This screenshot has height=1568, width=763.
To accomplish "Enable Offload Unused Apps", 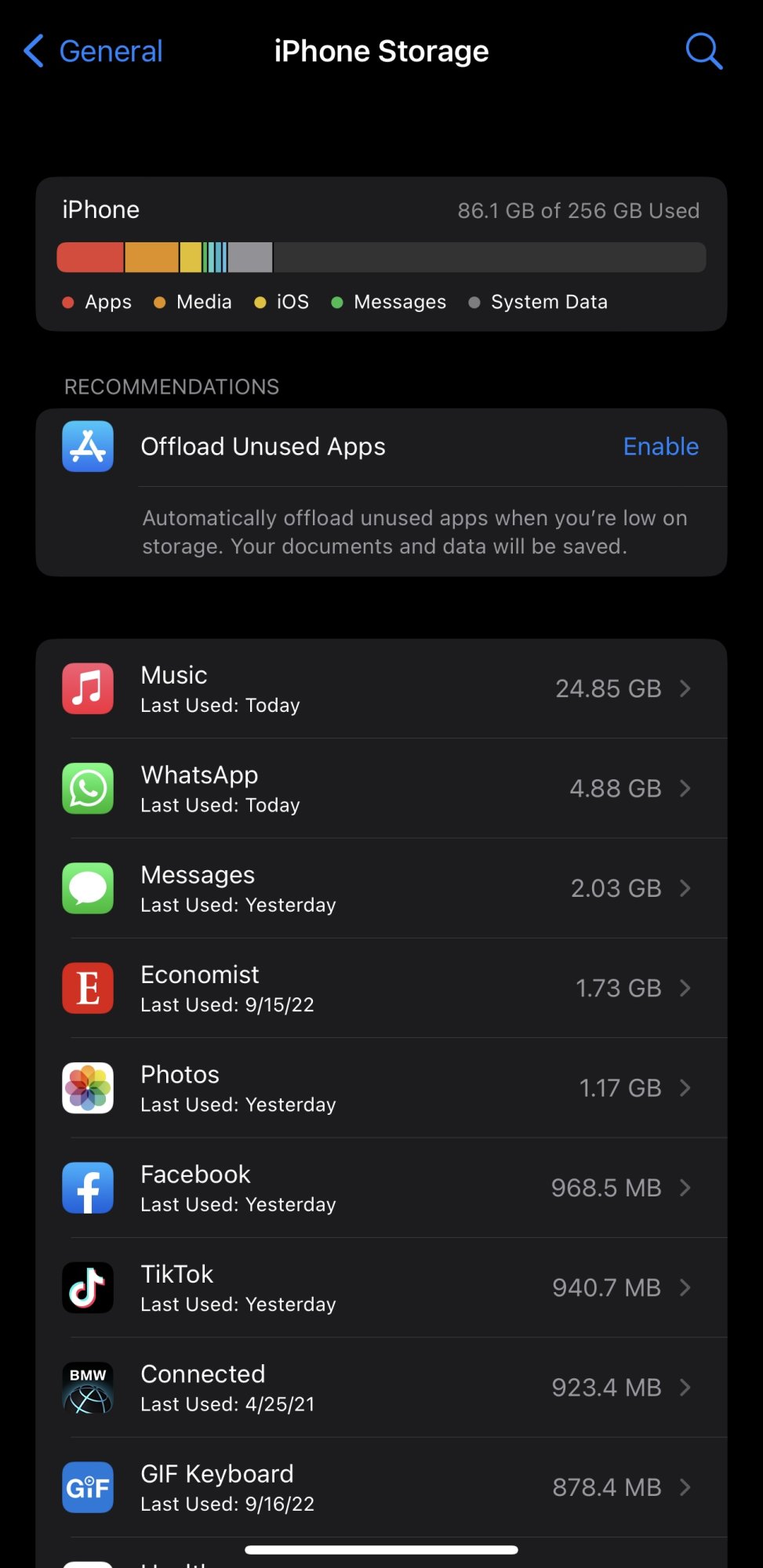I will (660, 447).
